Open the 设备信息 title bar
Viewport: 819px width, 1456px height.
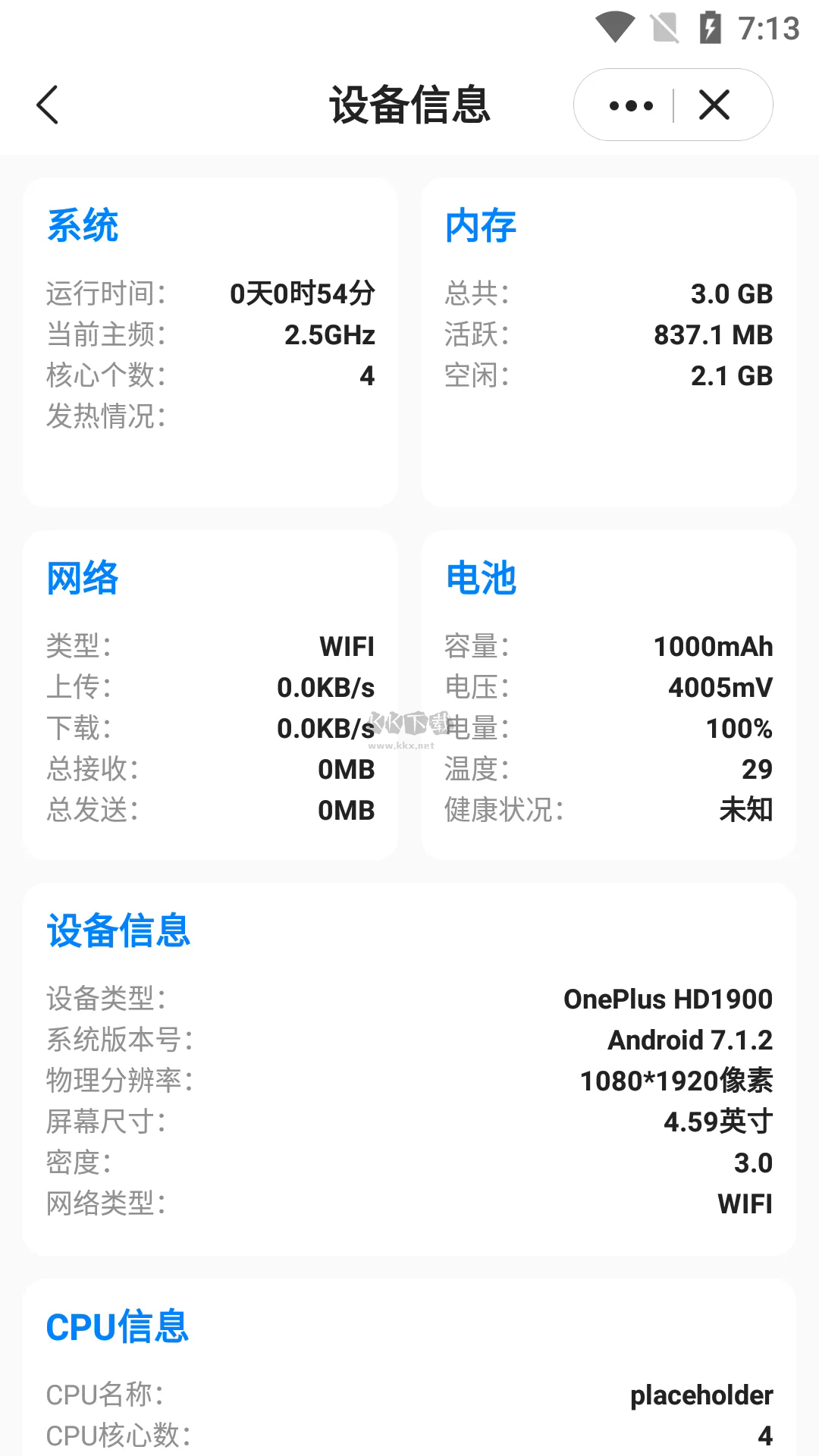[x=409, y=105]
